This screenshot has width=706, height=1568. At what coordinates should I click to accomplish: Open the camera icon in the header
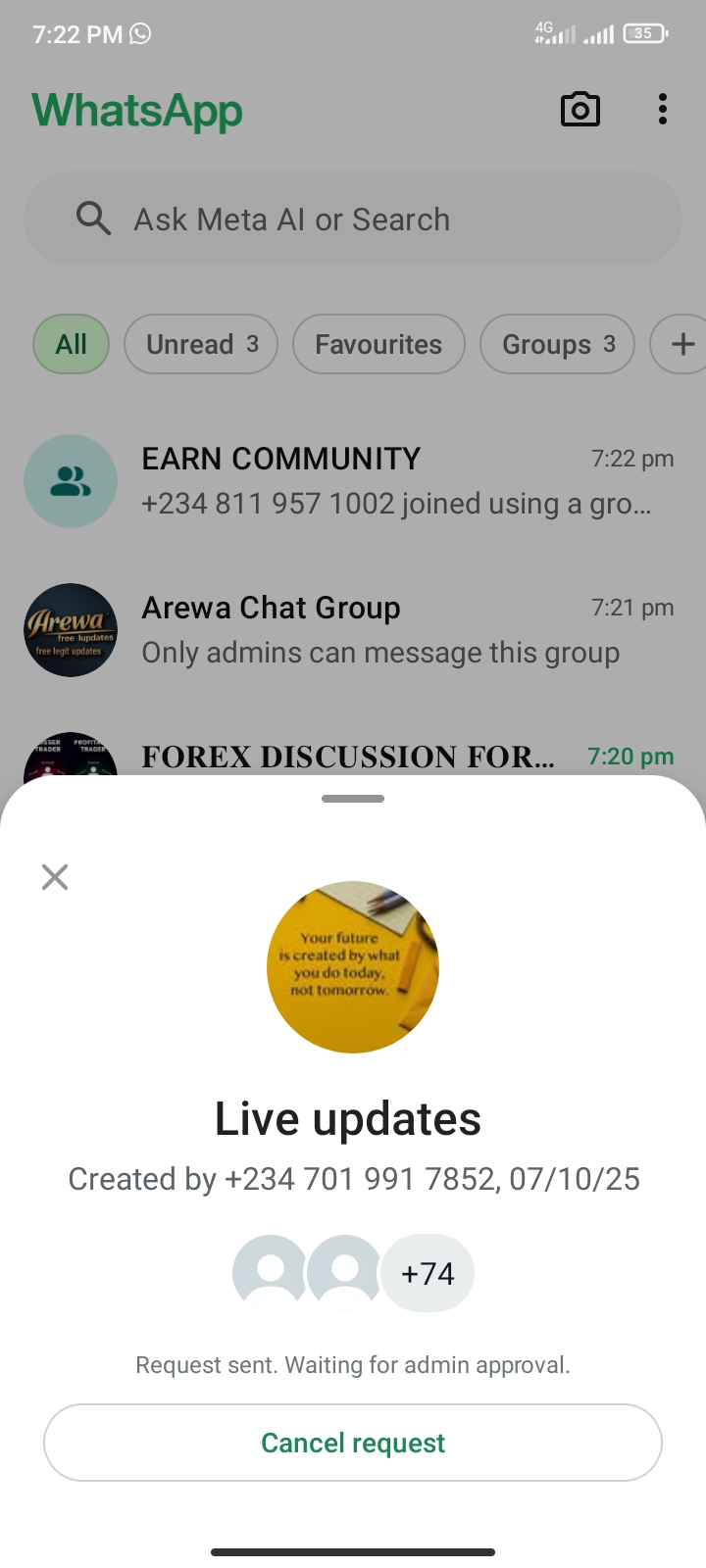pos(580,109)
